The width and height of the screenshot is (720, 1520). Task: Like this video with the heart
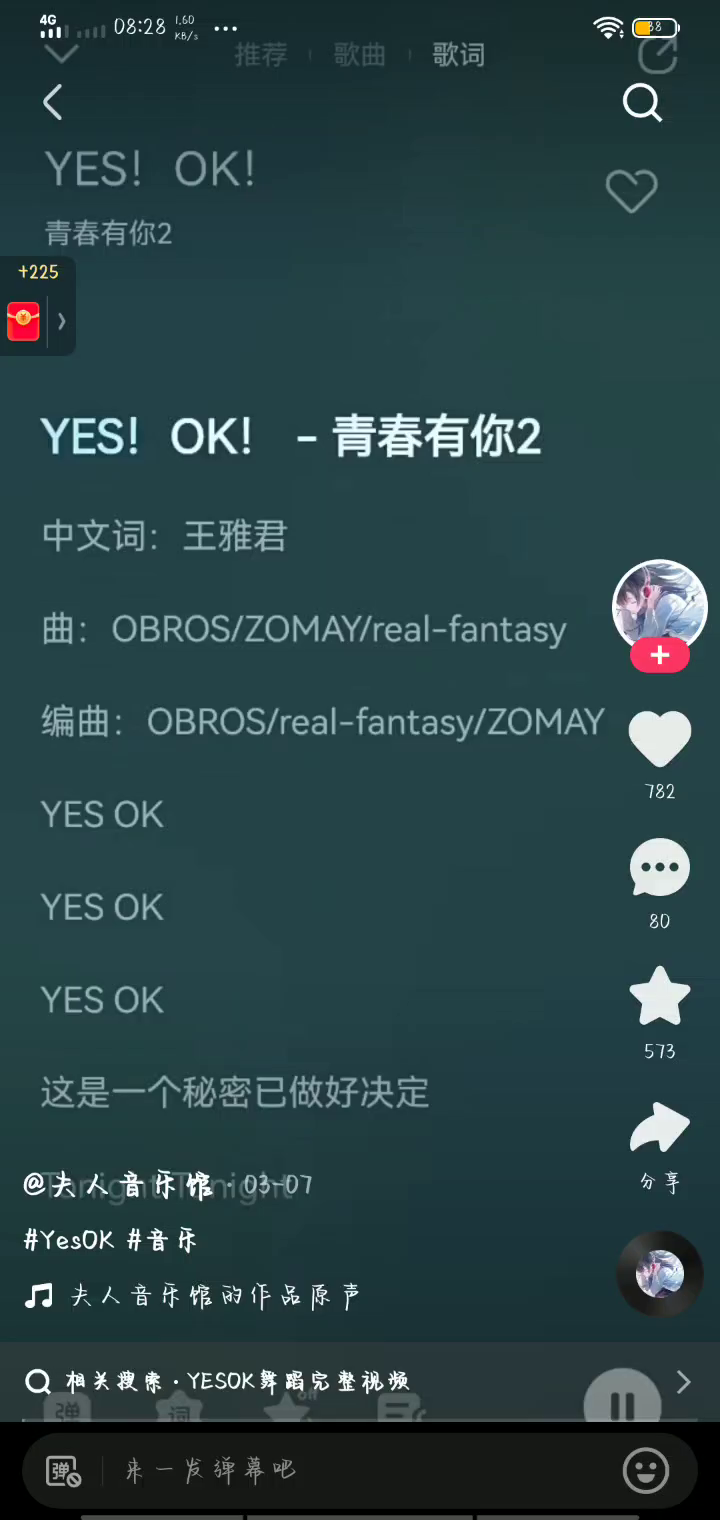(x=659, y=740)
